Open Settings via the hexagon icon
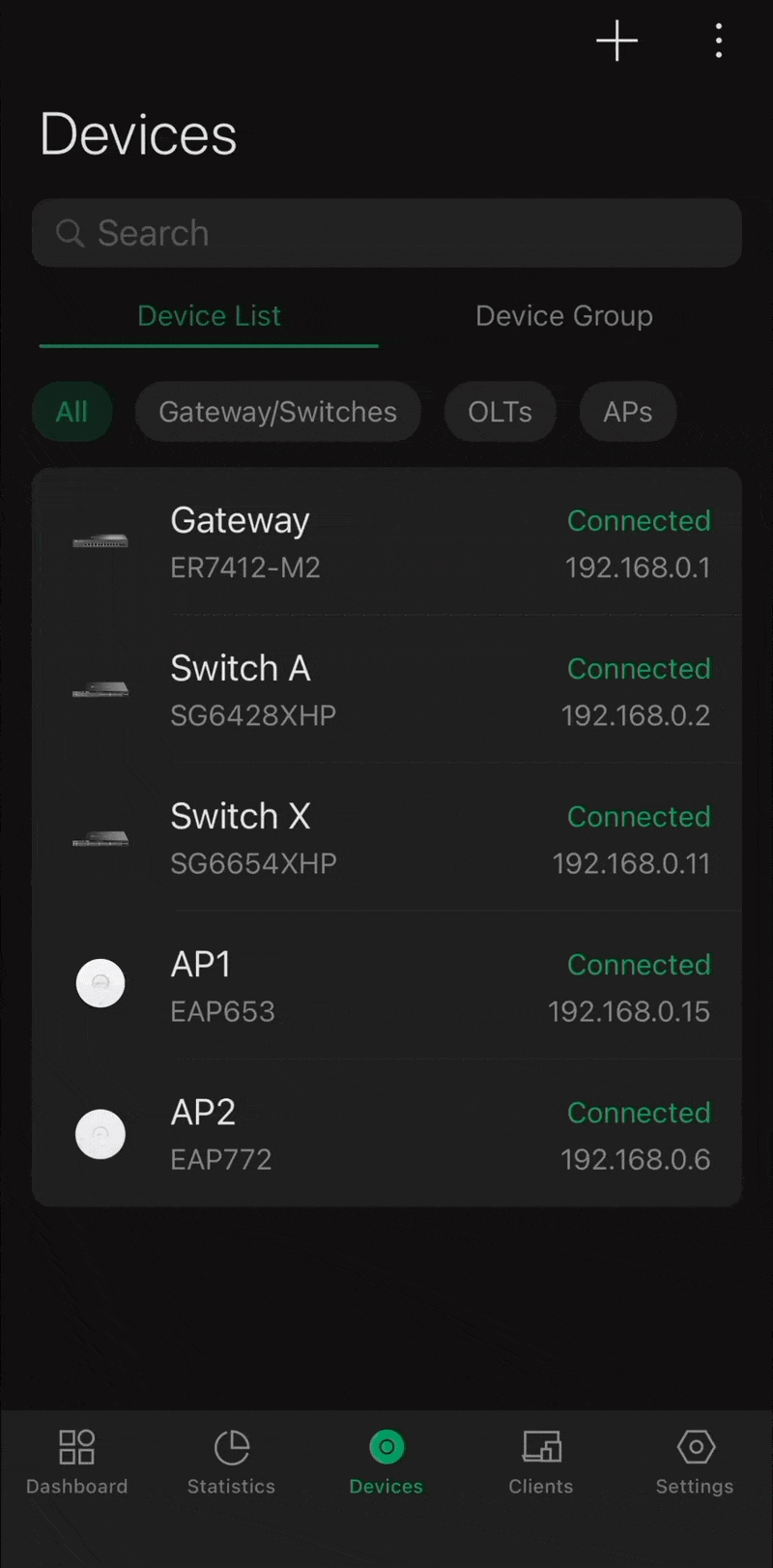 [x=695, y=1445]
